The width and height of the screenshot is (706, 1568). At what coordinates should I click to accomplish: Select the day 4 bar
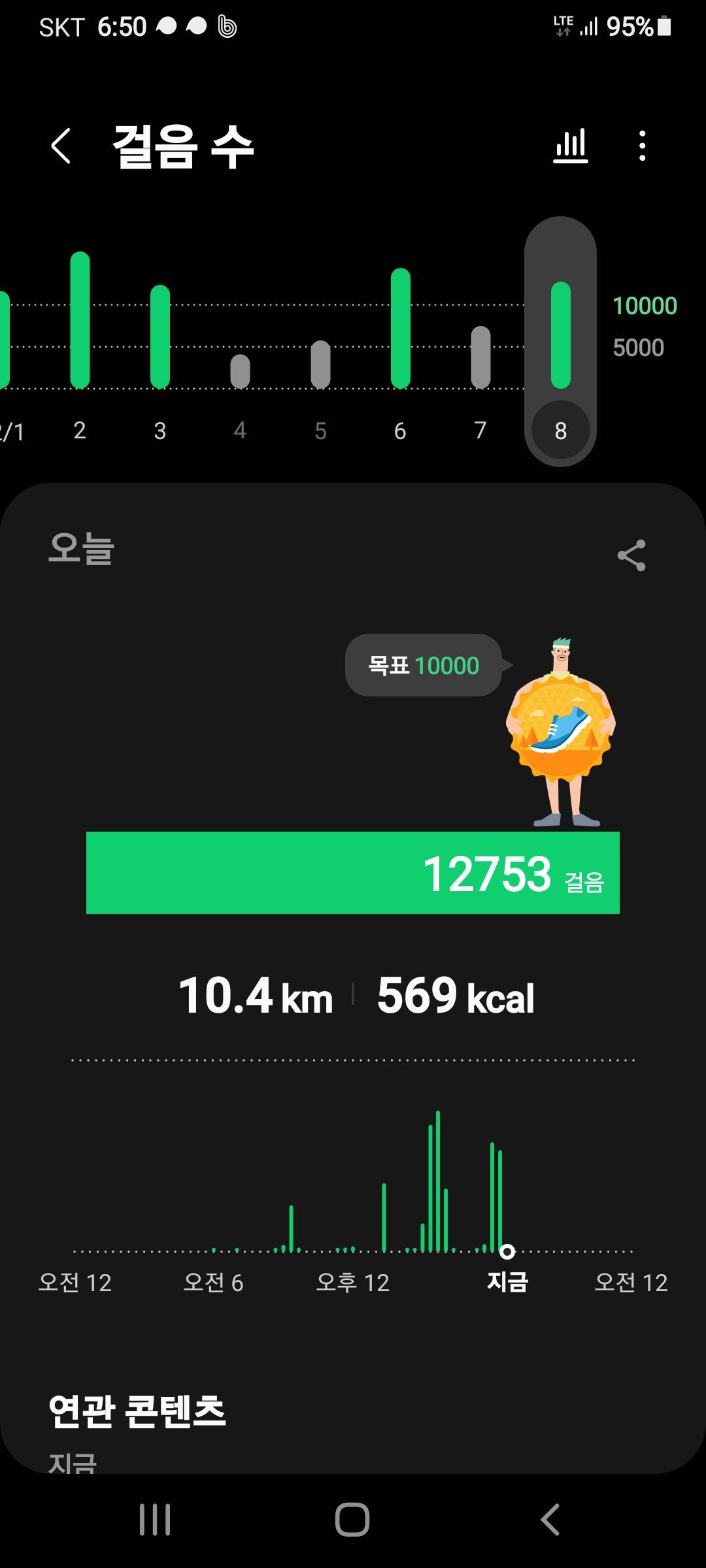pos(240,371)
